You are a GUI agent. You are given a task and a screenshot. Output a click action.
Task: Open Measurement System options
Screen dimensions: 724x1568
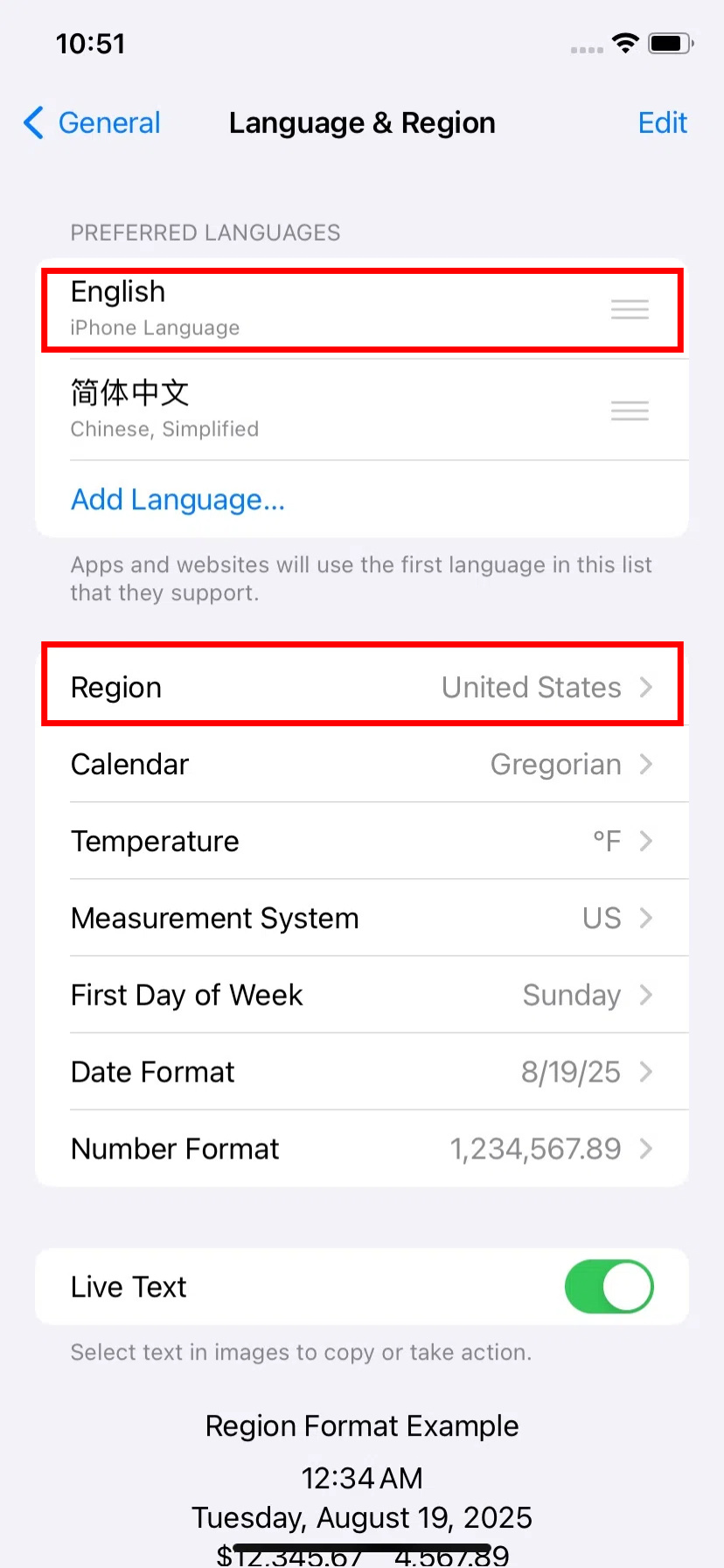[x=361, y=919]
